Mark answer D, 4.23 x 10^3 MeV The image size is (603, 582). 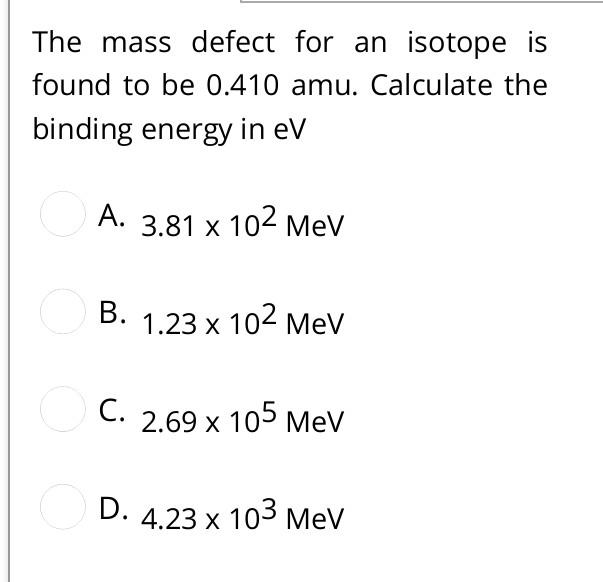[x=58, y=509]
